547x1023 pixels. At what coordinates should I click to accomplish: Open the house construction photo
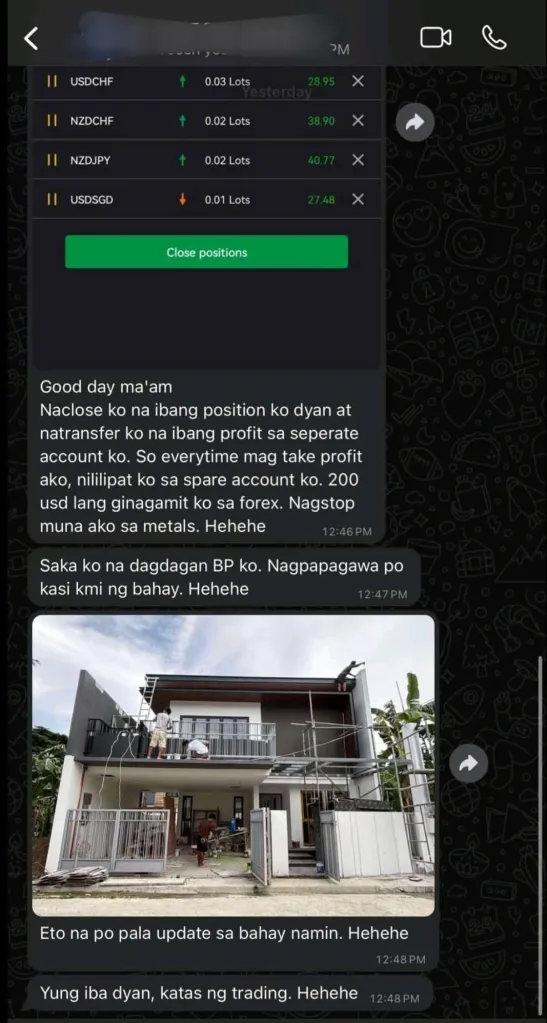[233, 765]
